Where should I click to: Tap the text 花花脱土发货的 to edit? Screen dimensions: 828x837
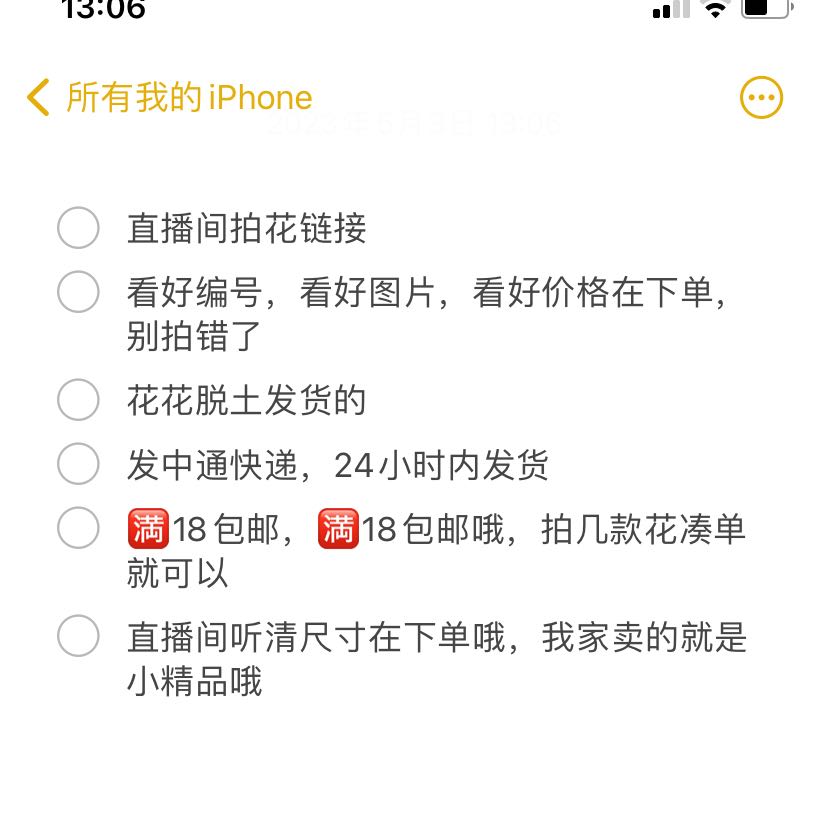click(x=247, y=400)
